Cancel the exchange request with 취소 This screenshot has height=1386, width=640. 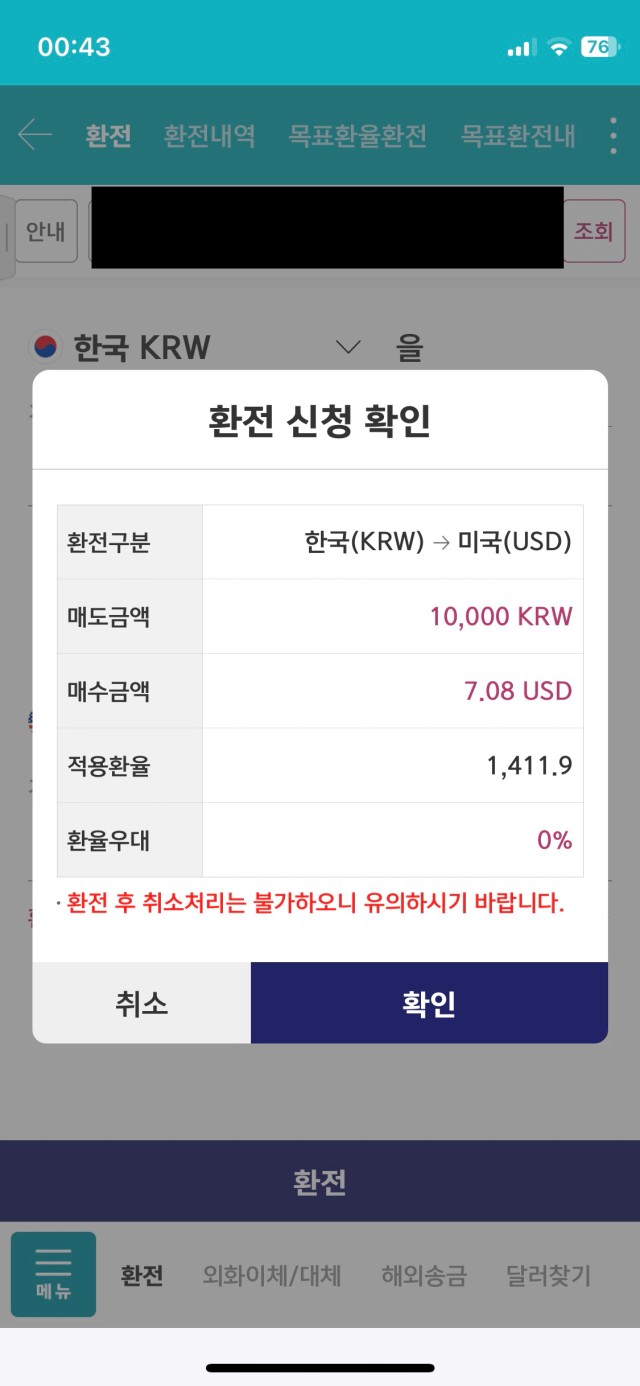(x=142, y=1003)
